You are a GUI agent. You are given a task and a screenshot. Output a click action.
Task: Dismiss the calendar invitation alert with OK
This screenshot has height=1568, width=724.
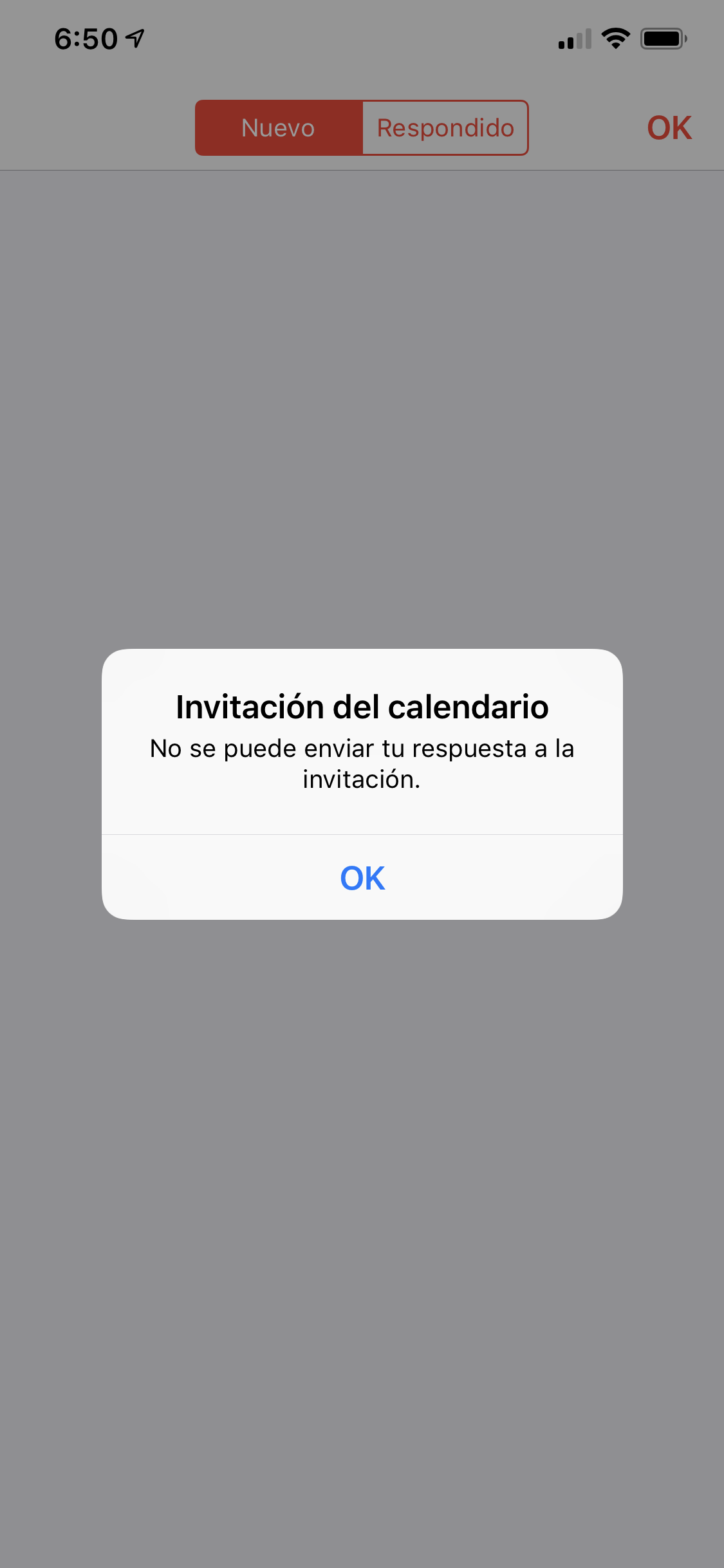(362, 877)
